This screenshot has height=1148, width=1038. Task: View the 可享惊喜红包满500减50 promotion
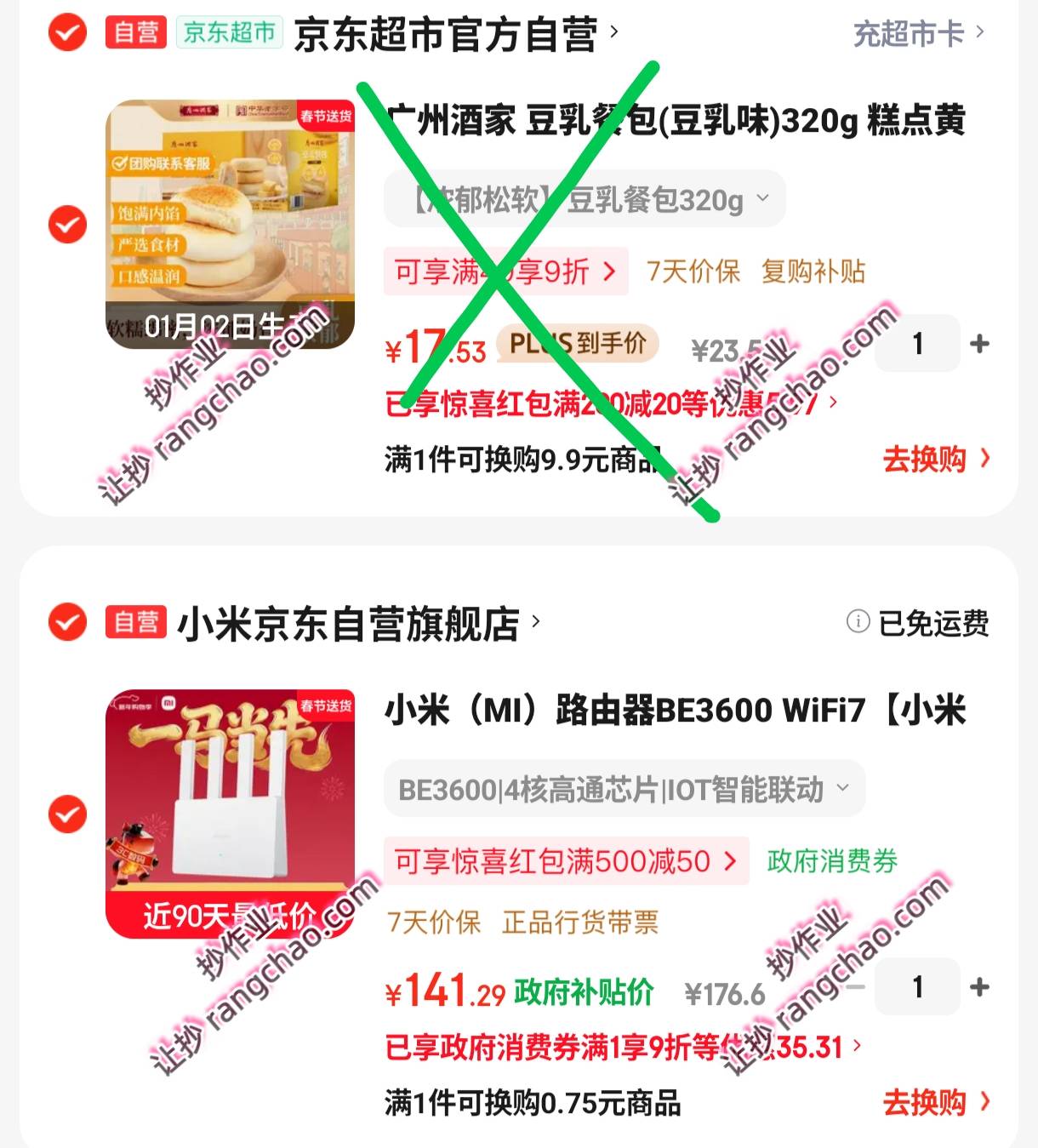tap(565, 861)
